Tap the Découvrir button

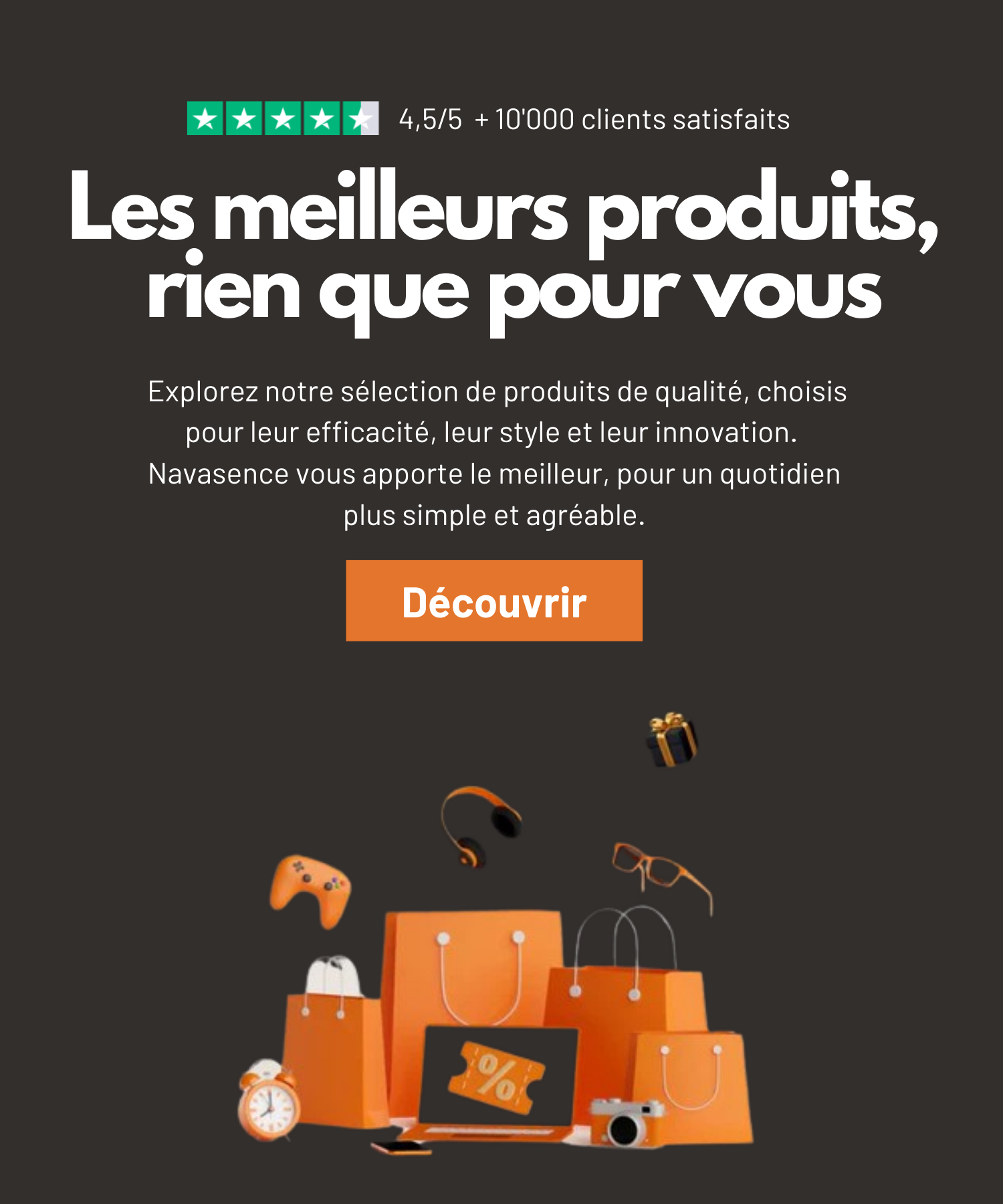tap(494, 601)
